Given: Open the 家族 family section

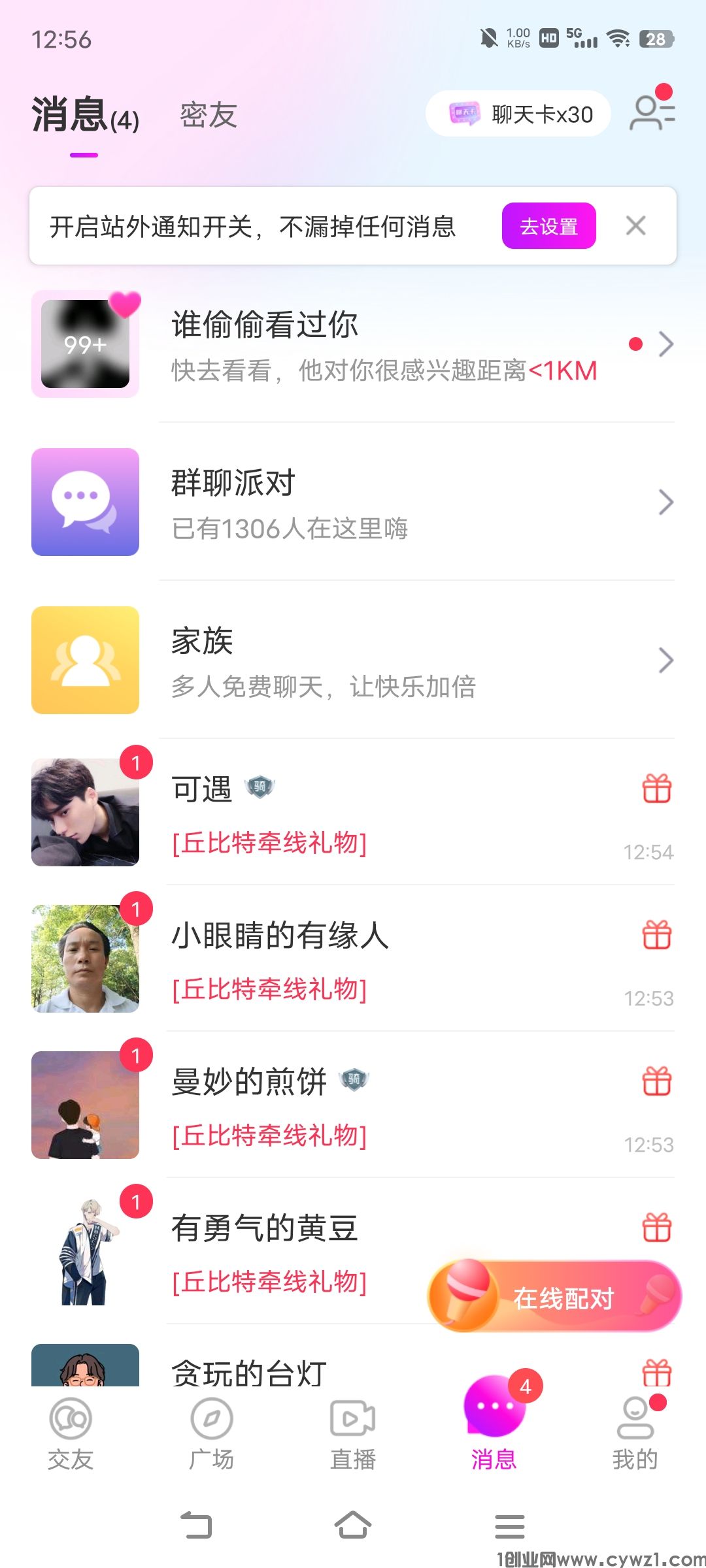Looking at the screenshot, I should click(x=353, y=661).
